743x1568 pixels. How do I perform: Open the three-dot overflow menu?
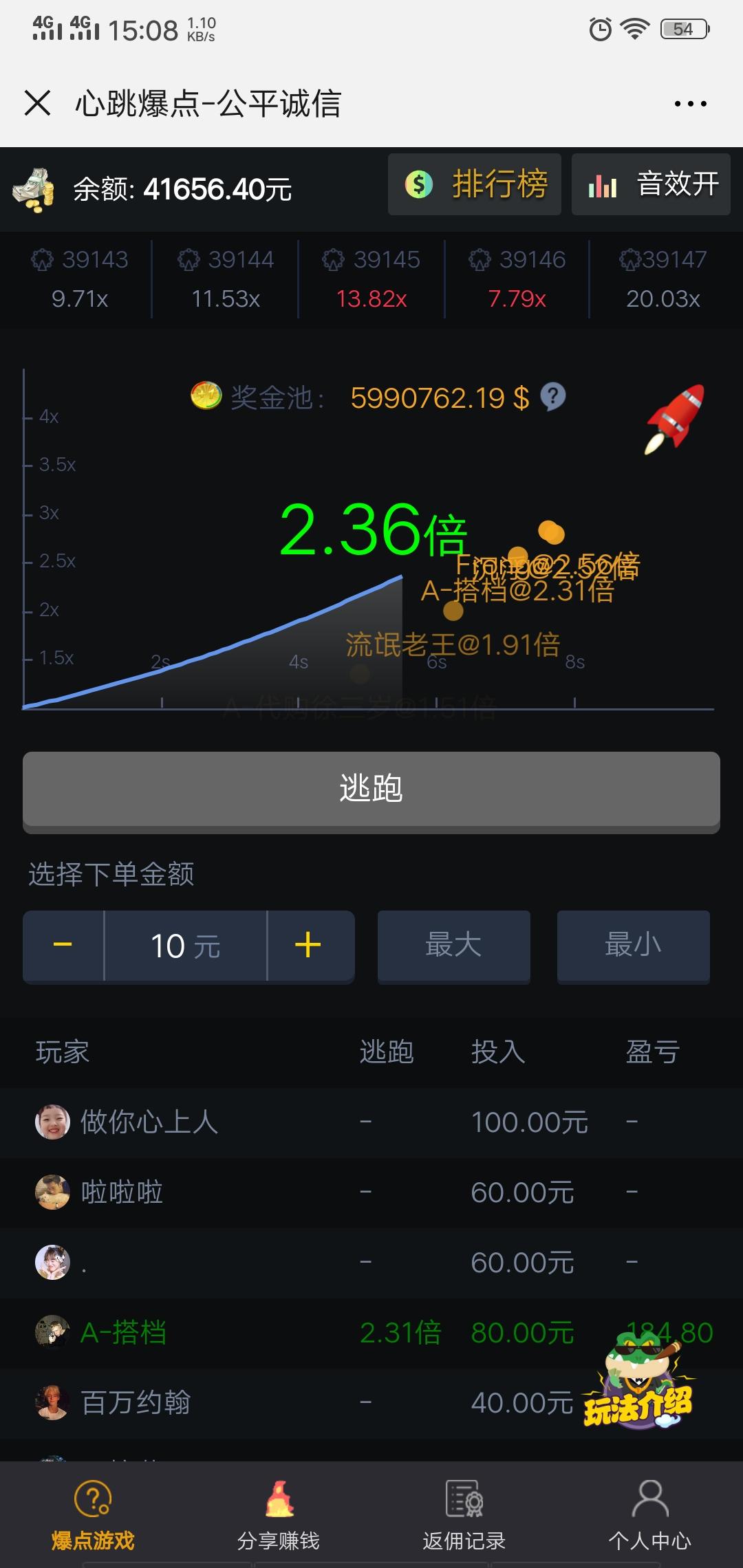[x=690, y=104]
